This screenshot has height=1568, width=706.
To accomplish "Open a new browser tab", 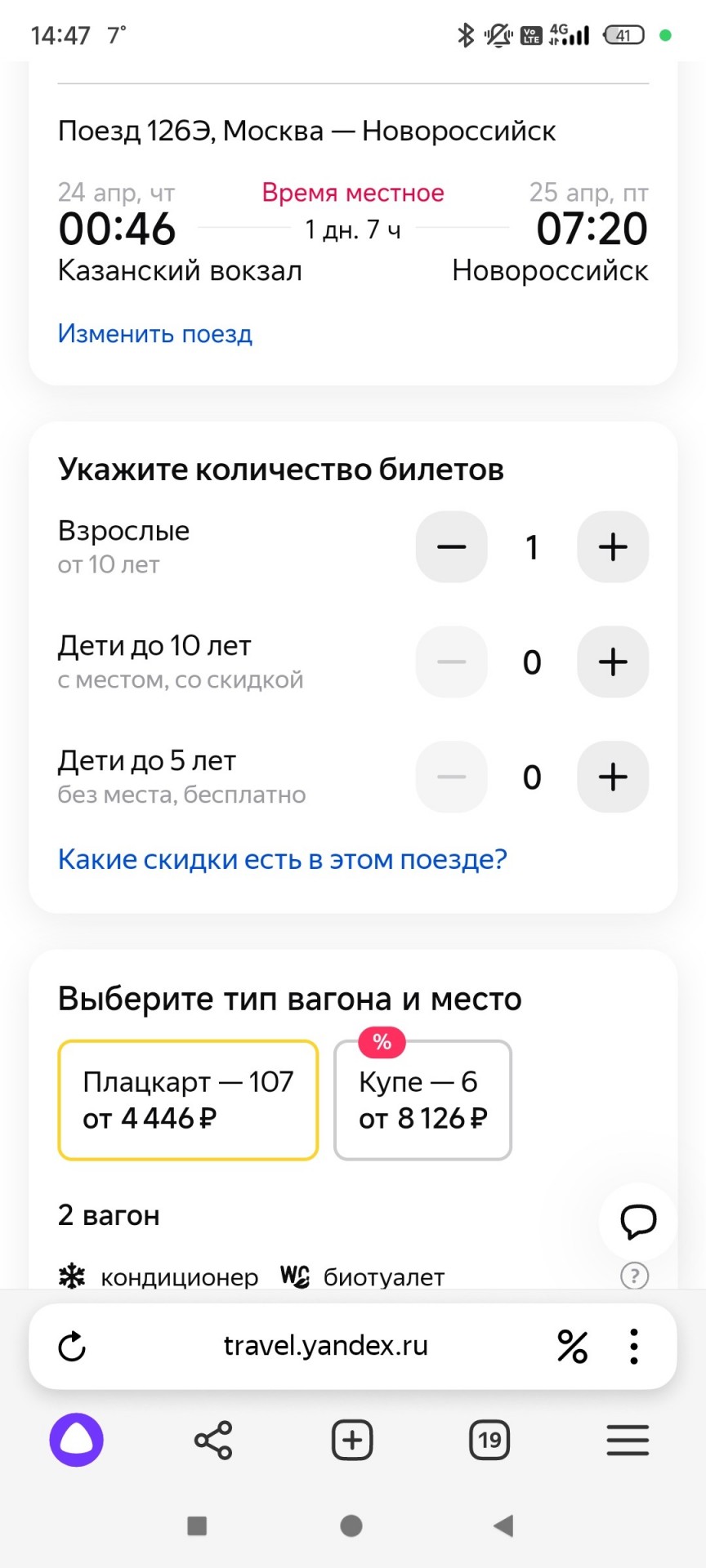I will 352,1441.
